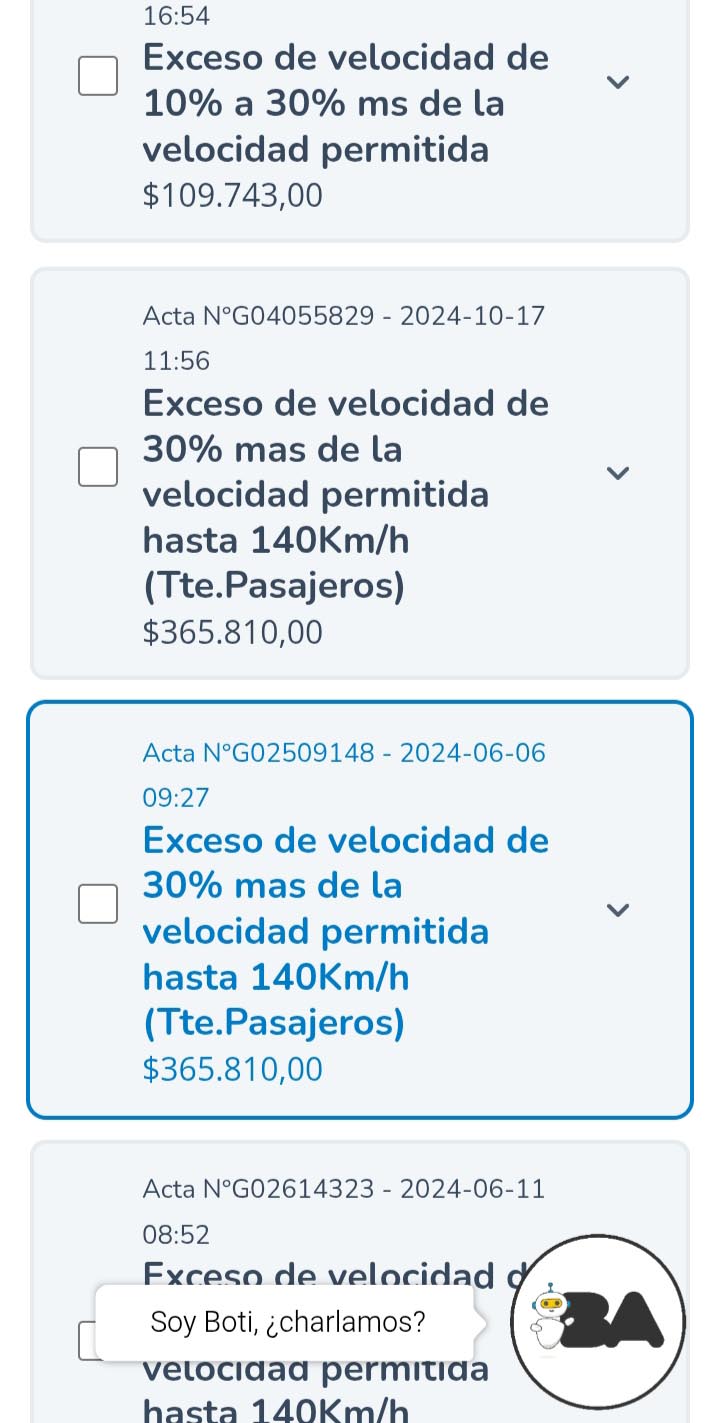The height and width of the screenshot is (1423, 720).
Task: Check the box for Acta G04055829
Action: click(x=98, y=467)
